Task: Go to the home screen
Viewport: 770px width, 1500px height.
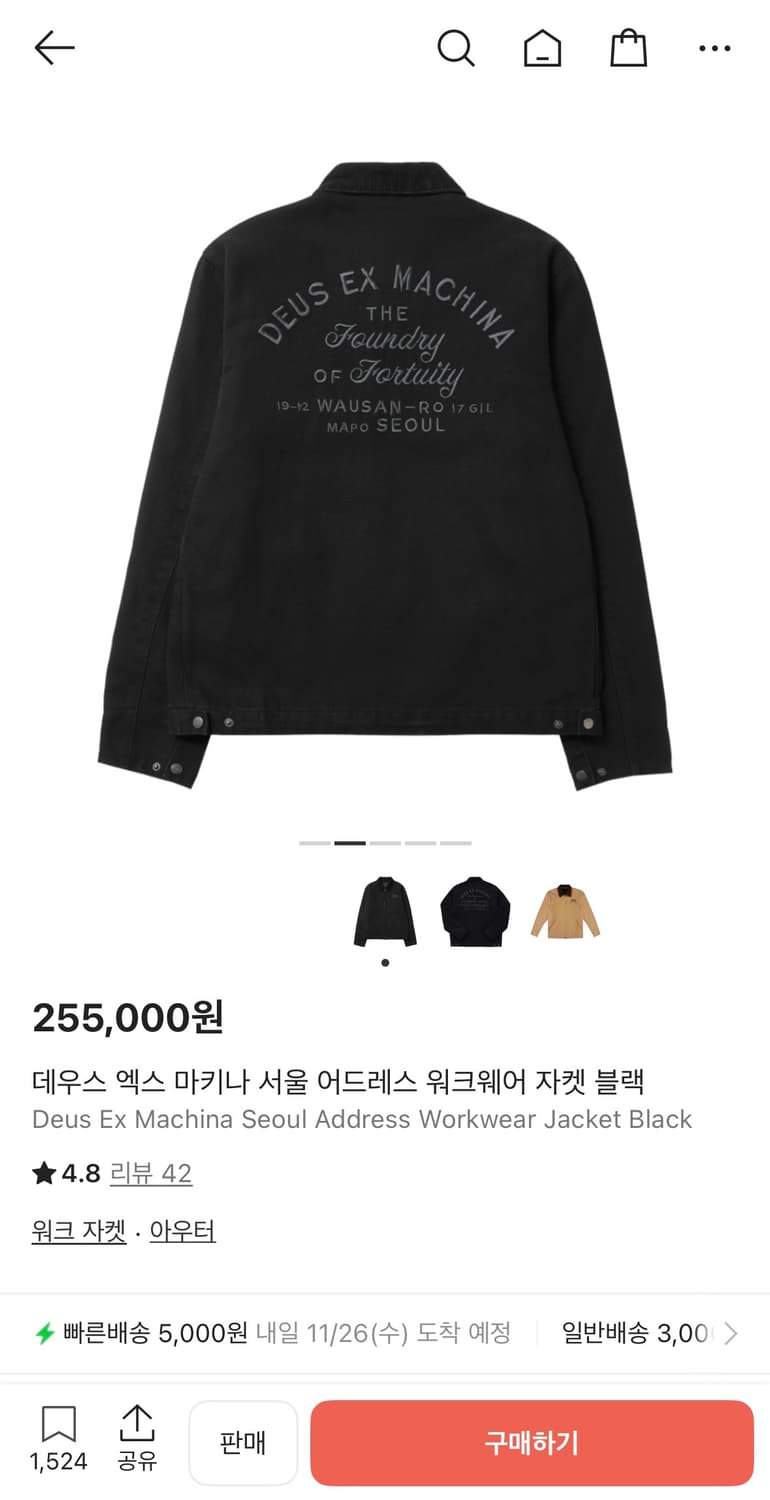Action: click(x=541, y=47)
